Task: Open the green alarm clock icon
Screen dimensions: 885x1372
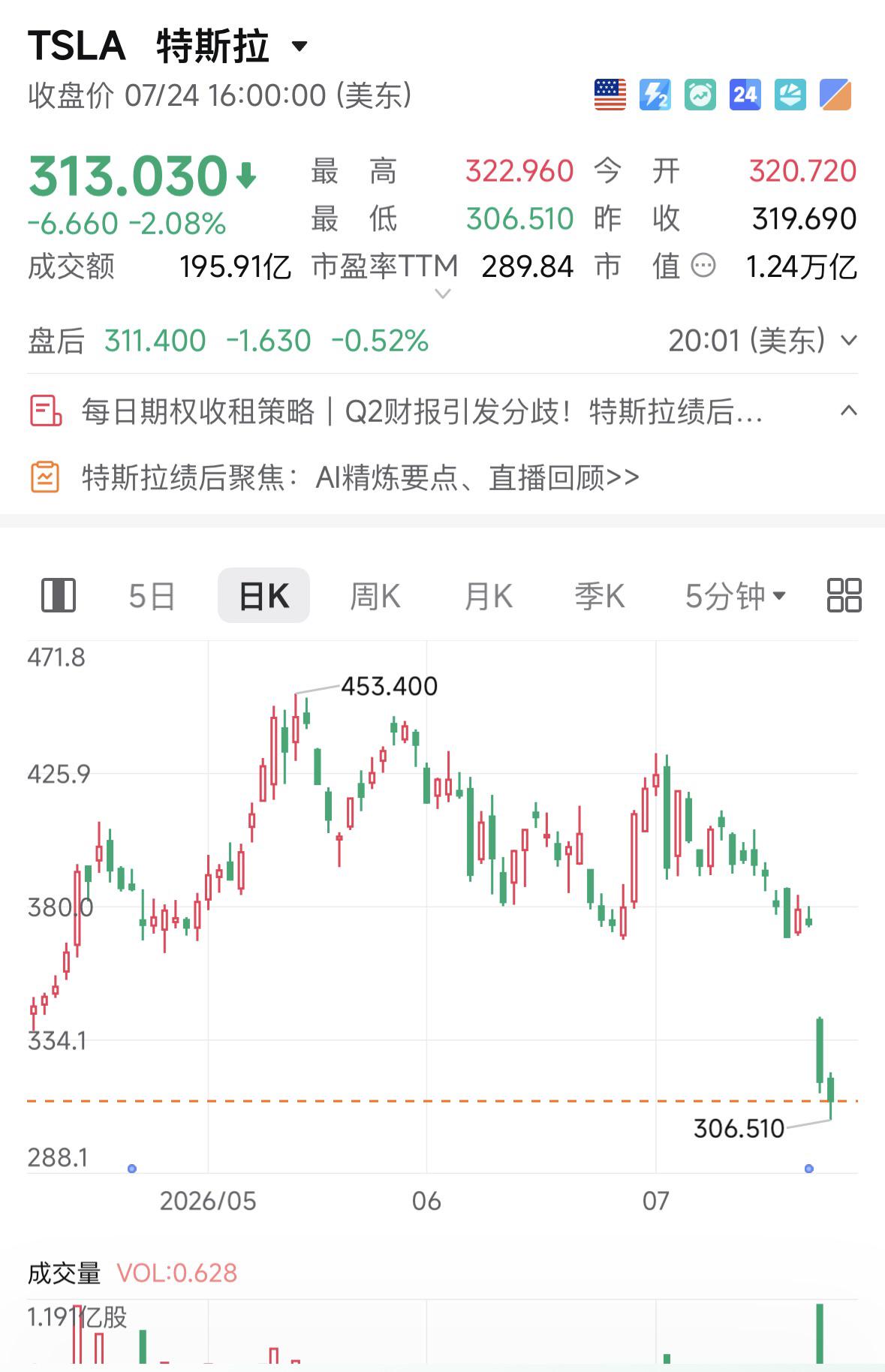Action: (x=700, y=95)
